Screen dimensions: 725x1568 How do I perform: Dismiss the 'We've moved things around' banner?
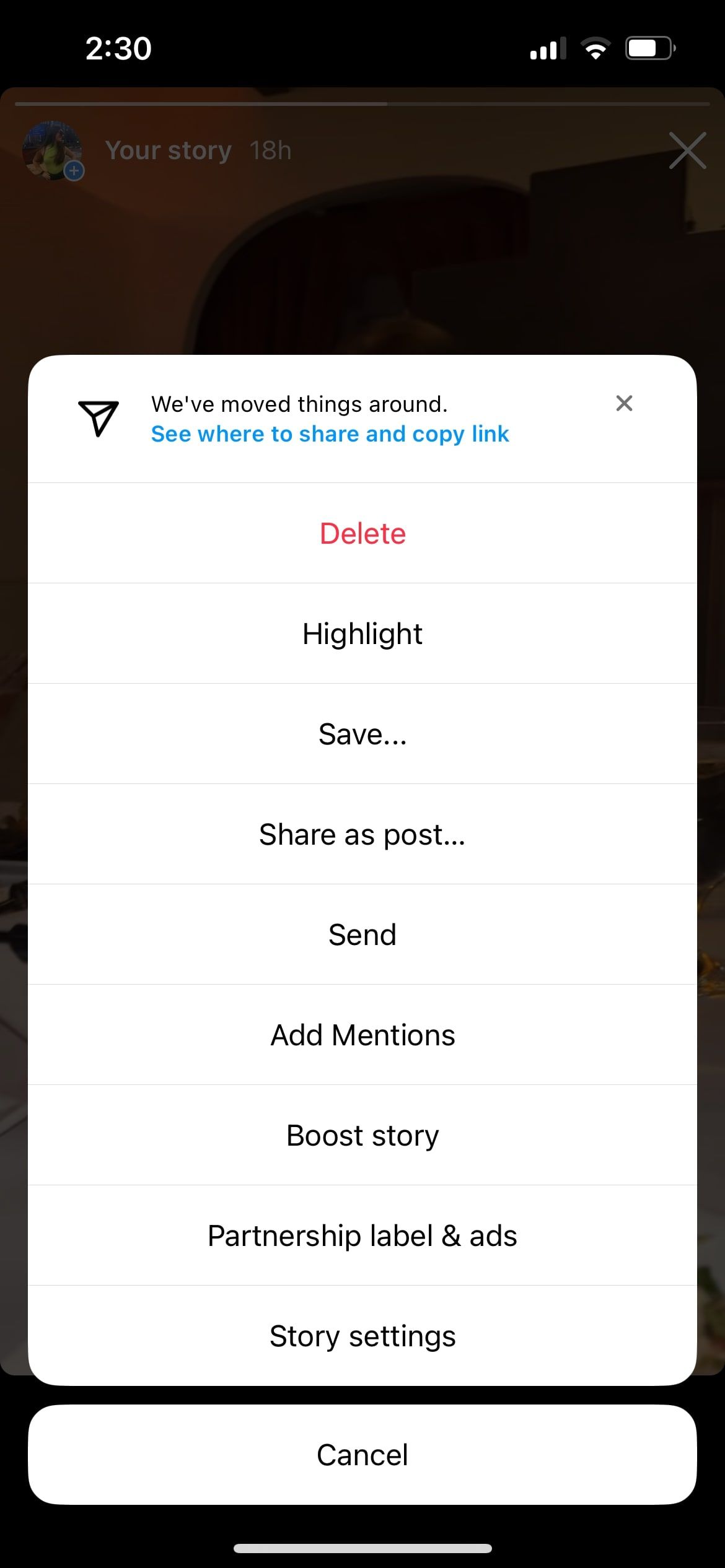click(624, 403)
